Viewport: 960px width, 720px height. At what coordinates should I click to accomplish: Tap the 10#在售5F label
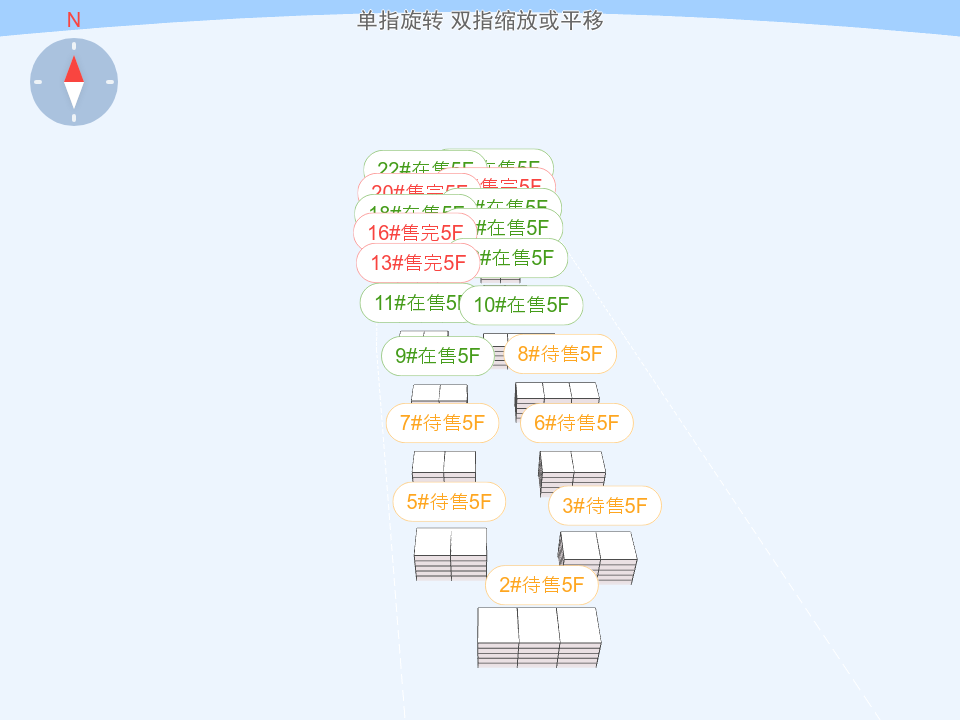coord(521,305)
